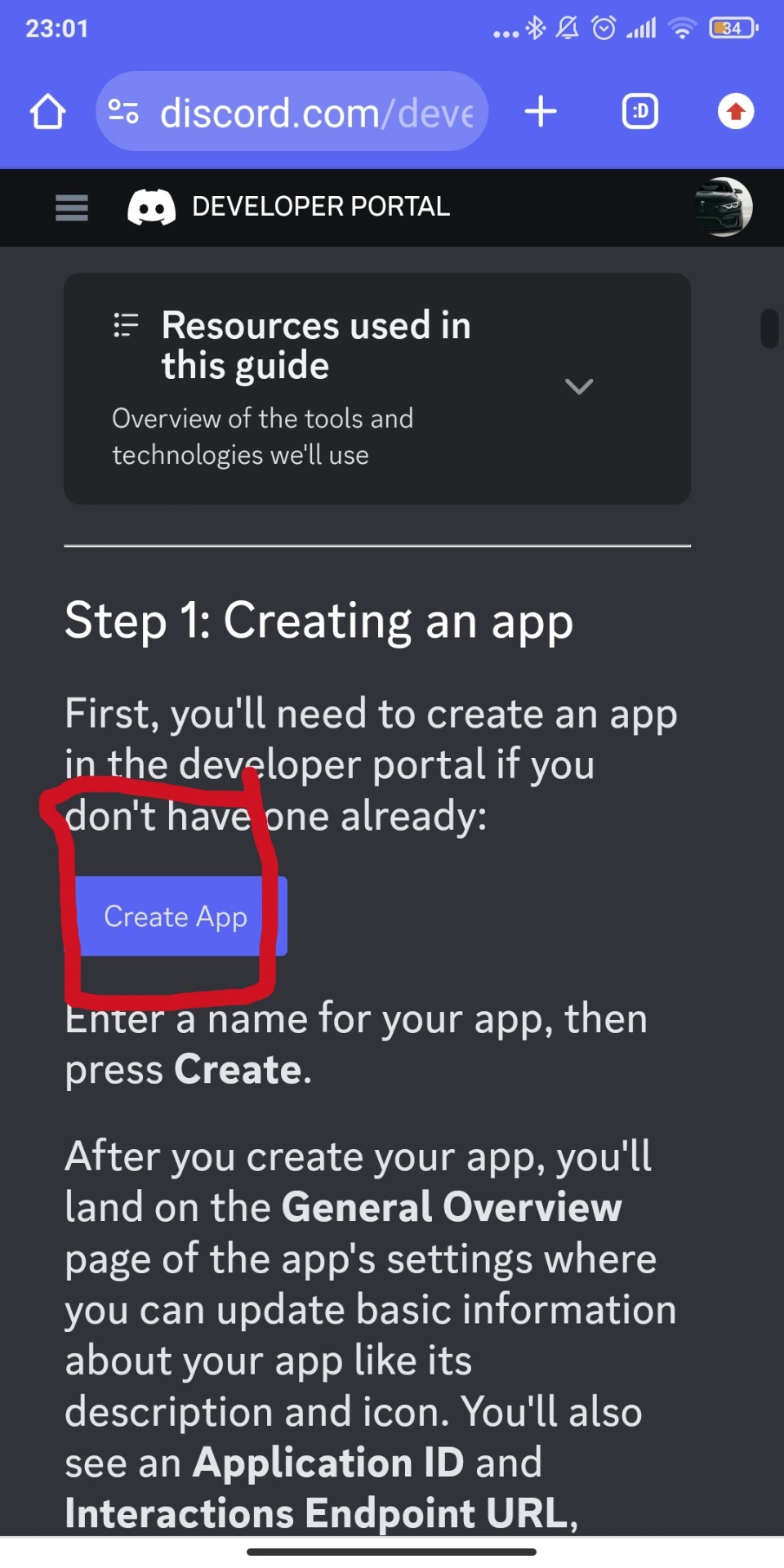Open the profile avatar menu

click(x=723, y=207)
